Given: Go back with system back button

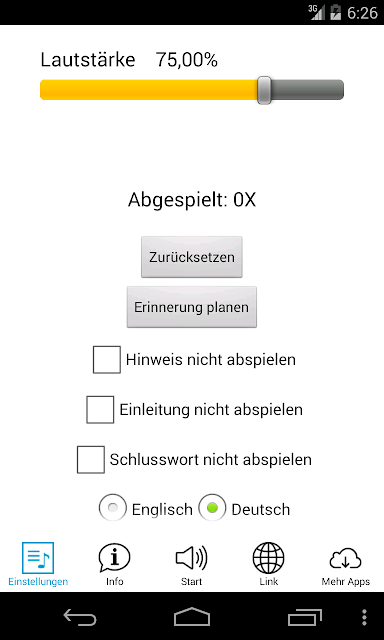Looking at the screenshot, I should (x=80, y=617).
